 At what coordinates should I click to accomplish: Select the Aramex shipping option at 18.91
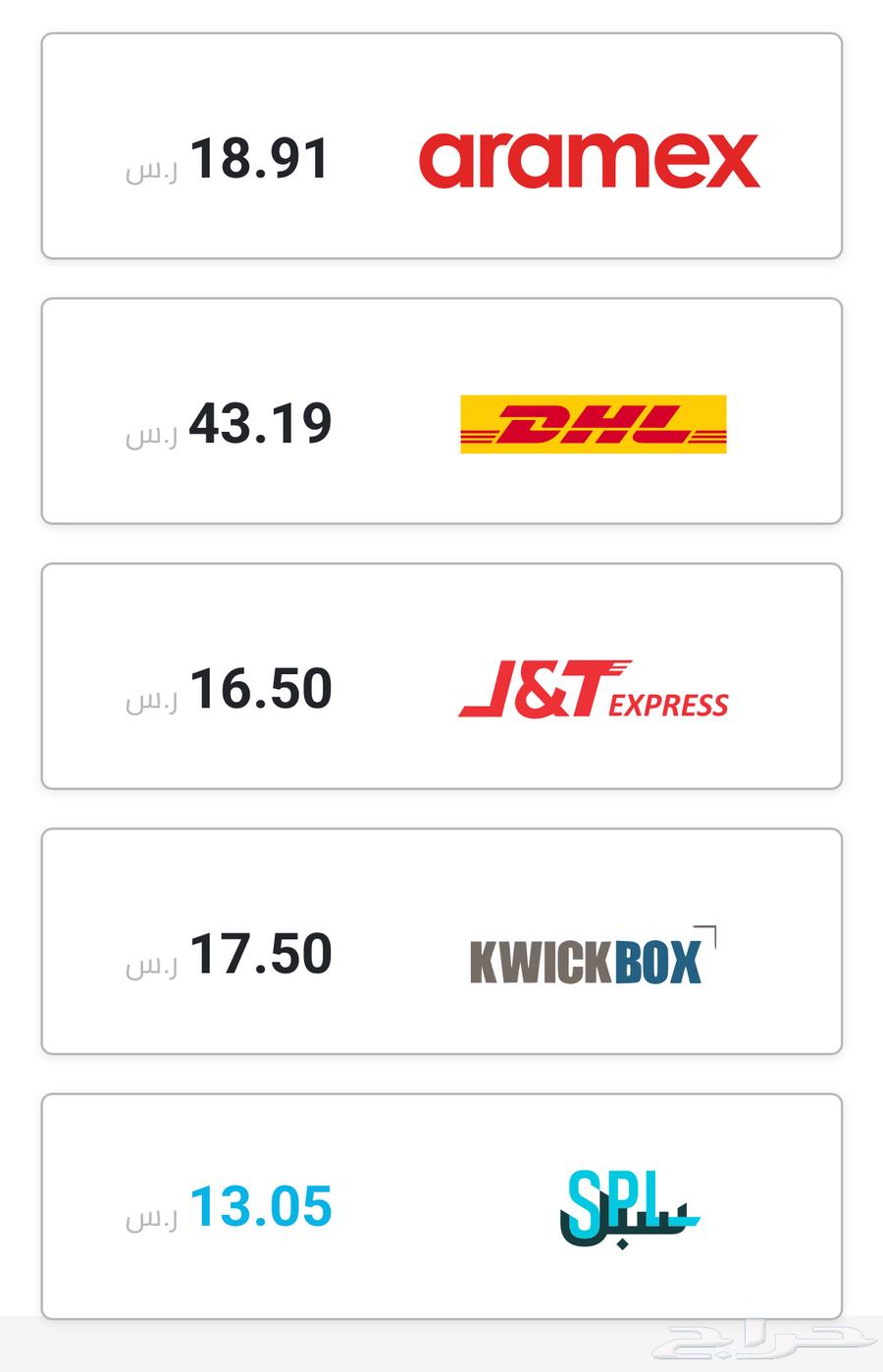(x=441, y=147)
